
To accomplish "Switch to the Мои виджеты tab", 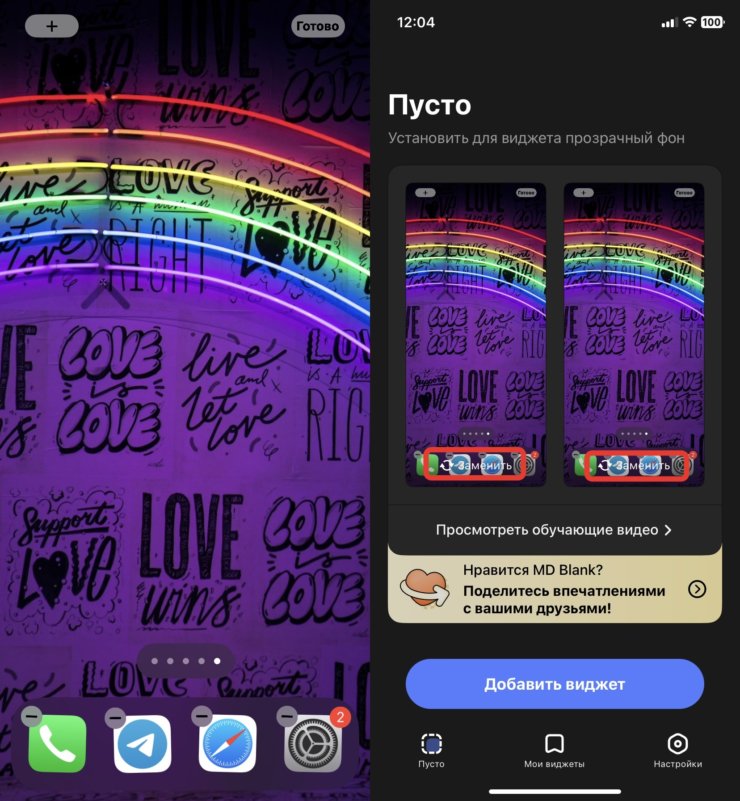I will (x=554, y=751).
